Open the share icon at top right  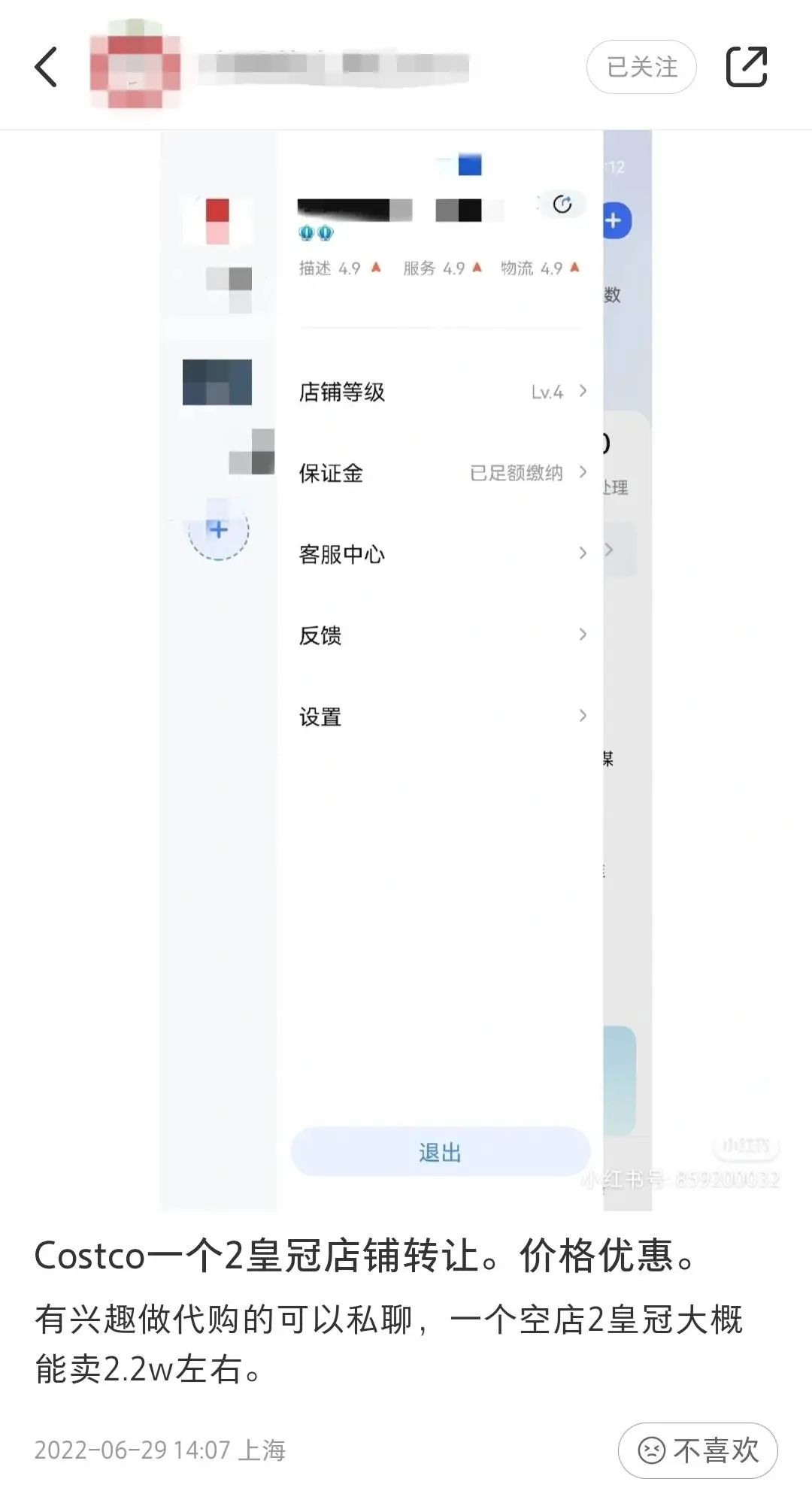[748, 66]
